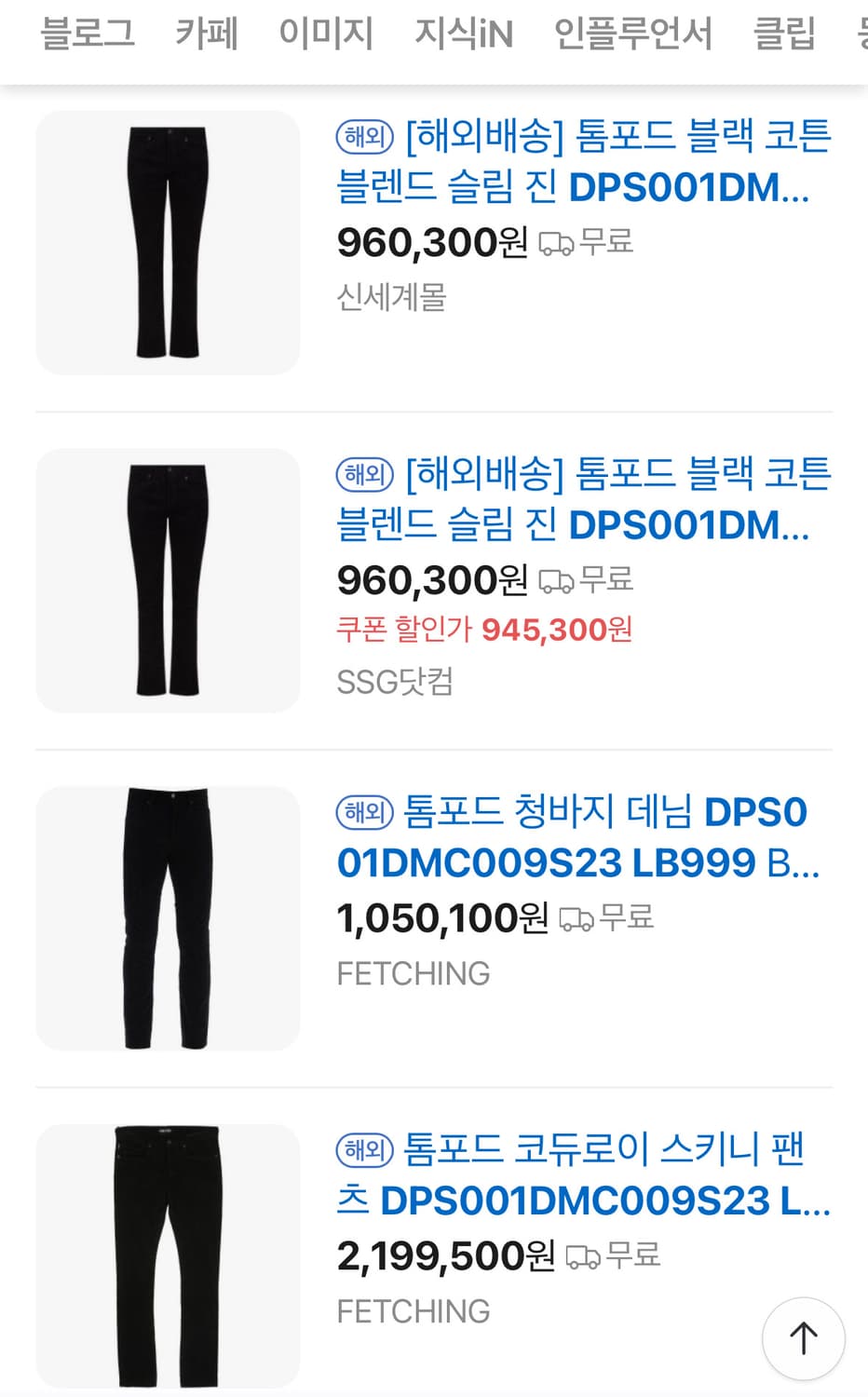Viewport: 868px width, 1397px height.
Task: Tap the scroll-to-top arrow button
Action: (x=803, y=1338)
